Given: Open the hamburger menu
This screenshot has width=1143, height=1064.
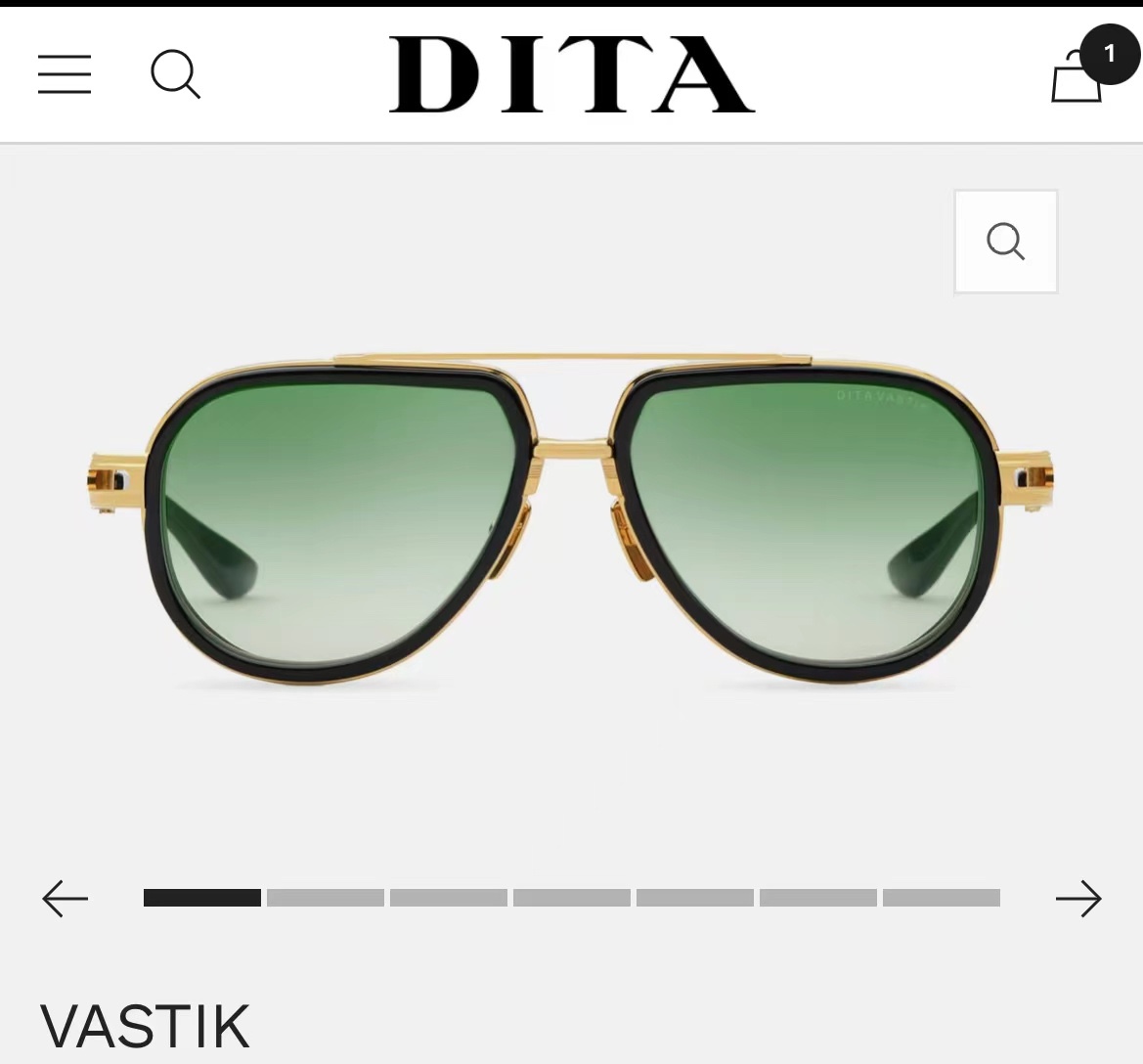Looking at the screenshot, I should pos(65,74).
